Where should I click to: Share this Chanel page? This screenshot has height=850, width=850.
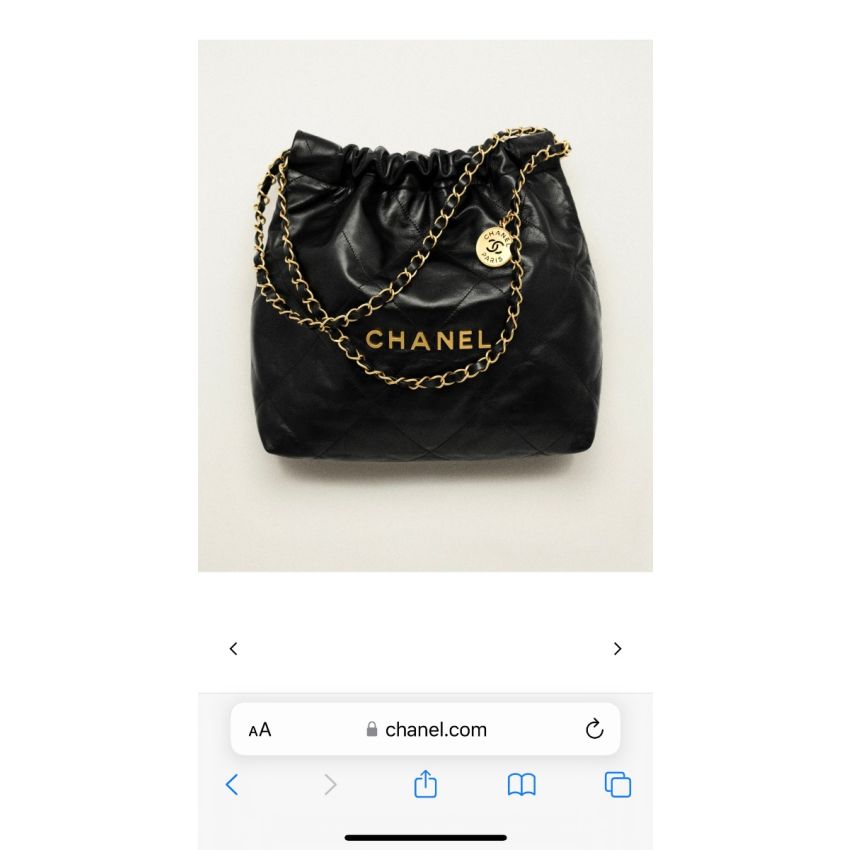pos(425,785)
